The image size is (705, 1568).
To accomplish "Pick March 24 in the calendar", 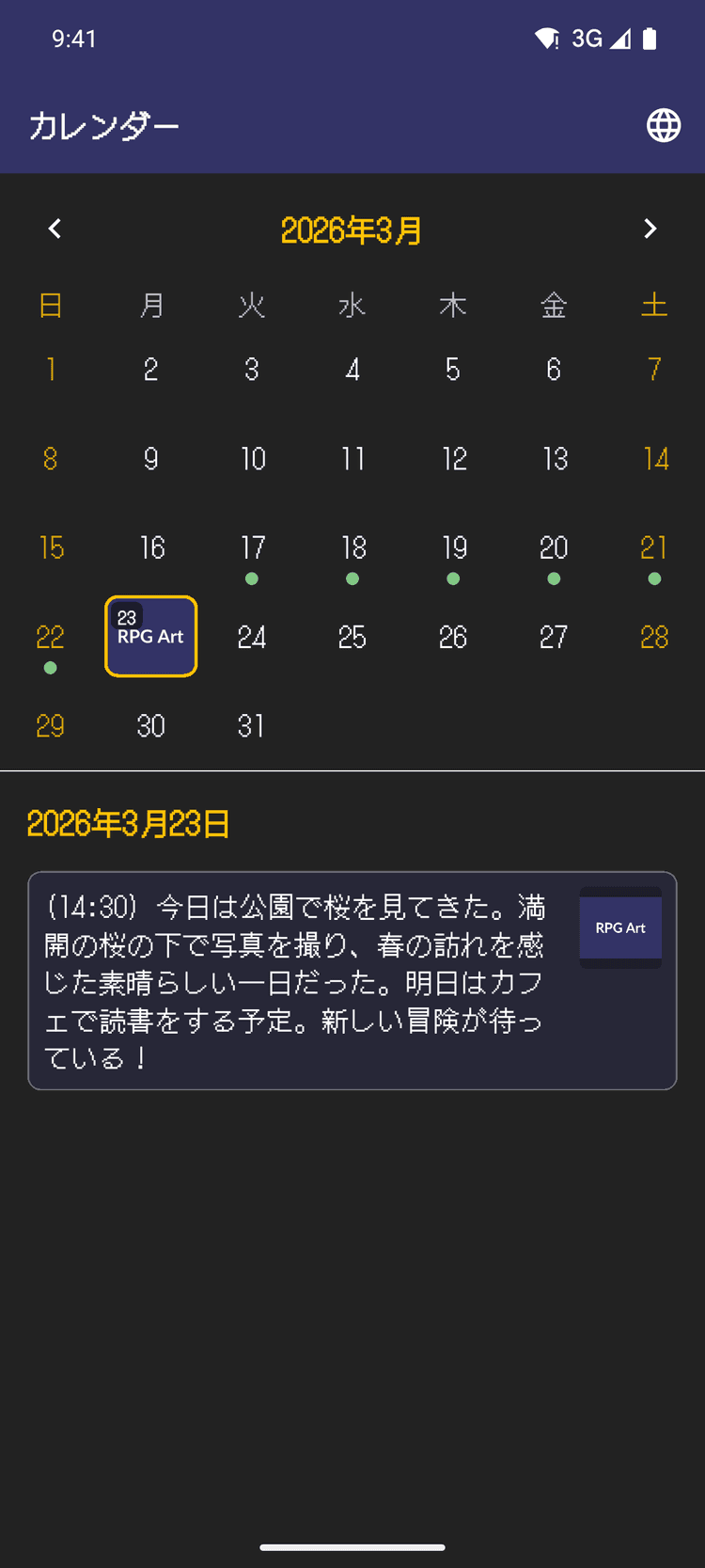I will click(252, 638).
